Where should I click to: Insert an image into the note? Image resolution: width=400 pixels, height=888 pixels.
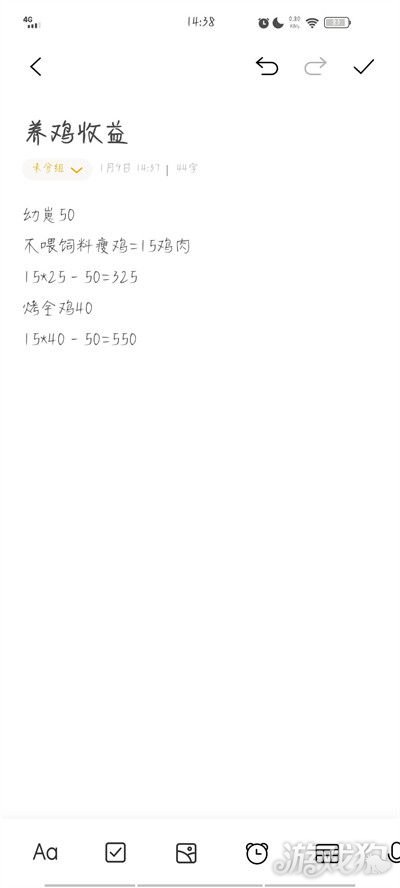(186, 852)
